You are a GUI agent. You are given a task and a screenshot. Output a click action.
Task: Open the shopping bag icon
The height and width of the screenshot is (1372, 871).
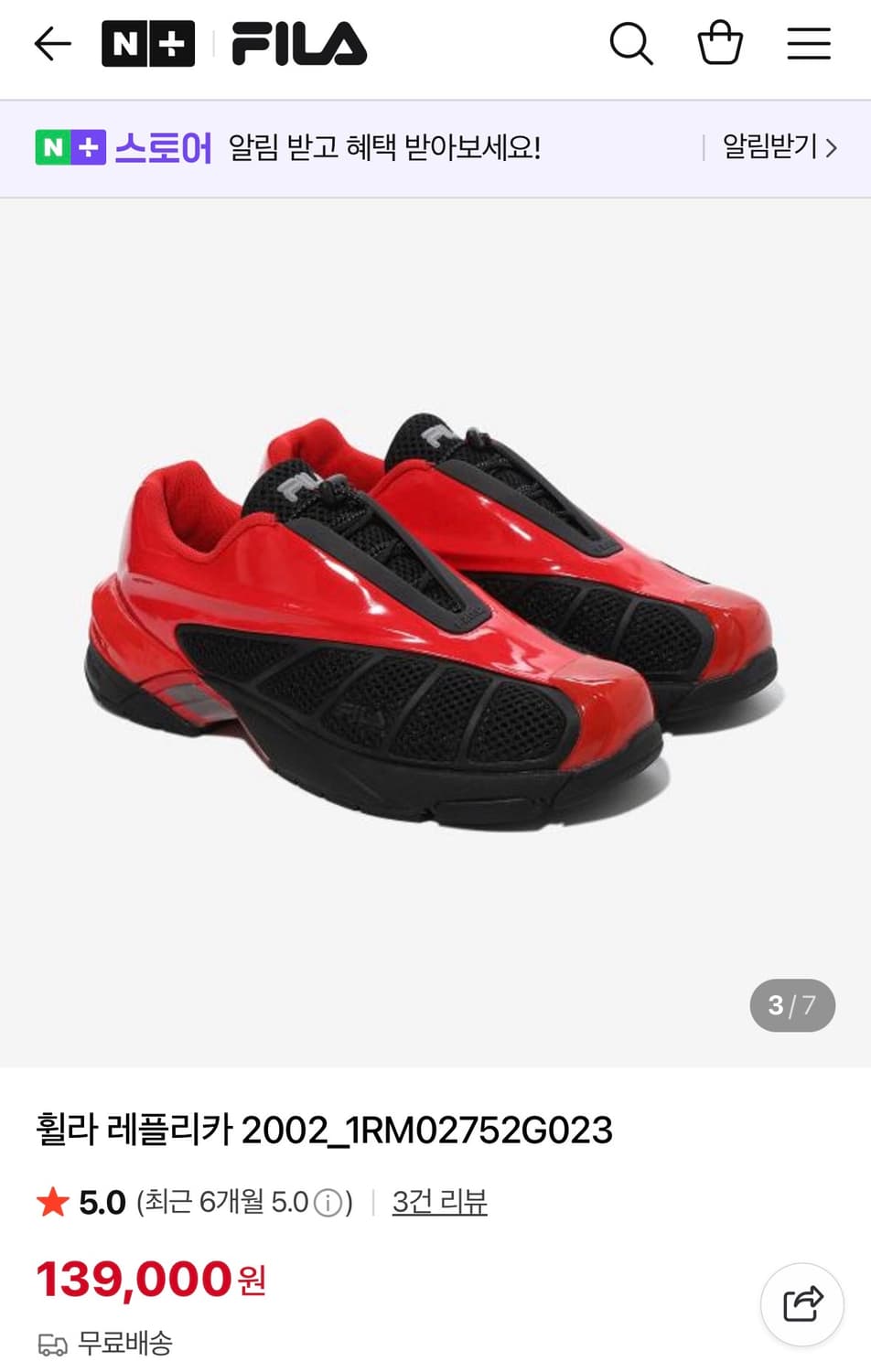(x=720, y=42)
